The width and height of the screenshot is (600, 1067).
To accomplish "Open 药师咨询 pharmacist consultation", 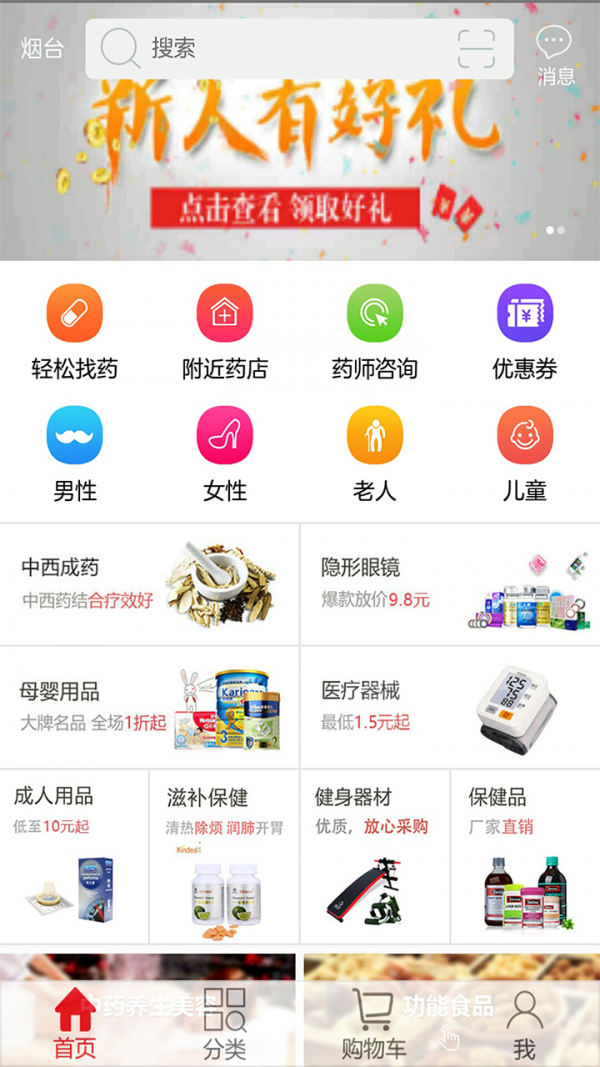I will click(375, 332).
